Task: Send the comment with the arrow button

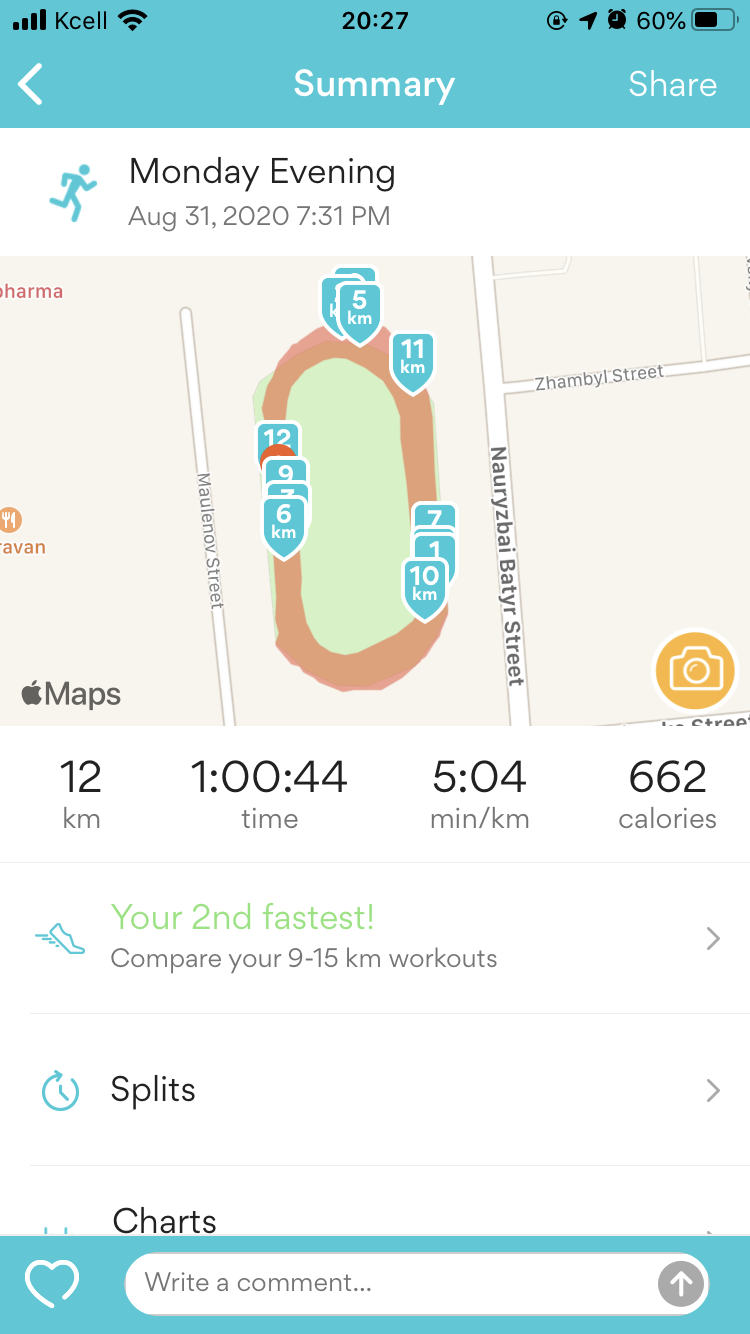Action: (x=681, y=1283)
